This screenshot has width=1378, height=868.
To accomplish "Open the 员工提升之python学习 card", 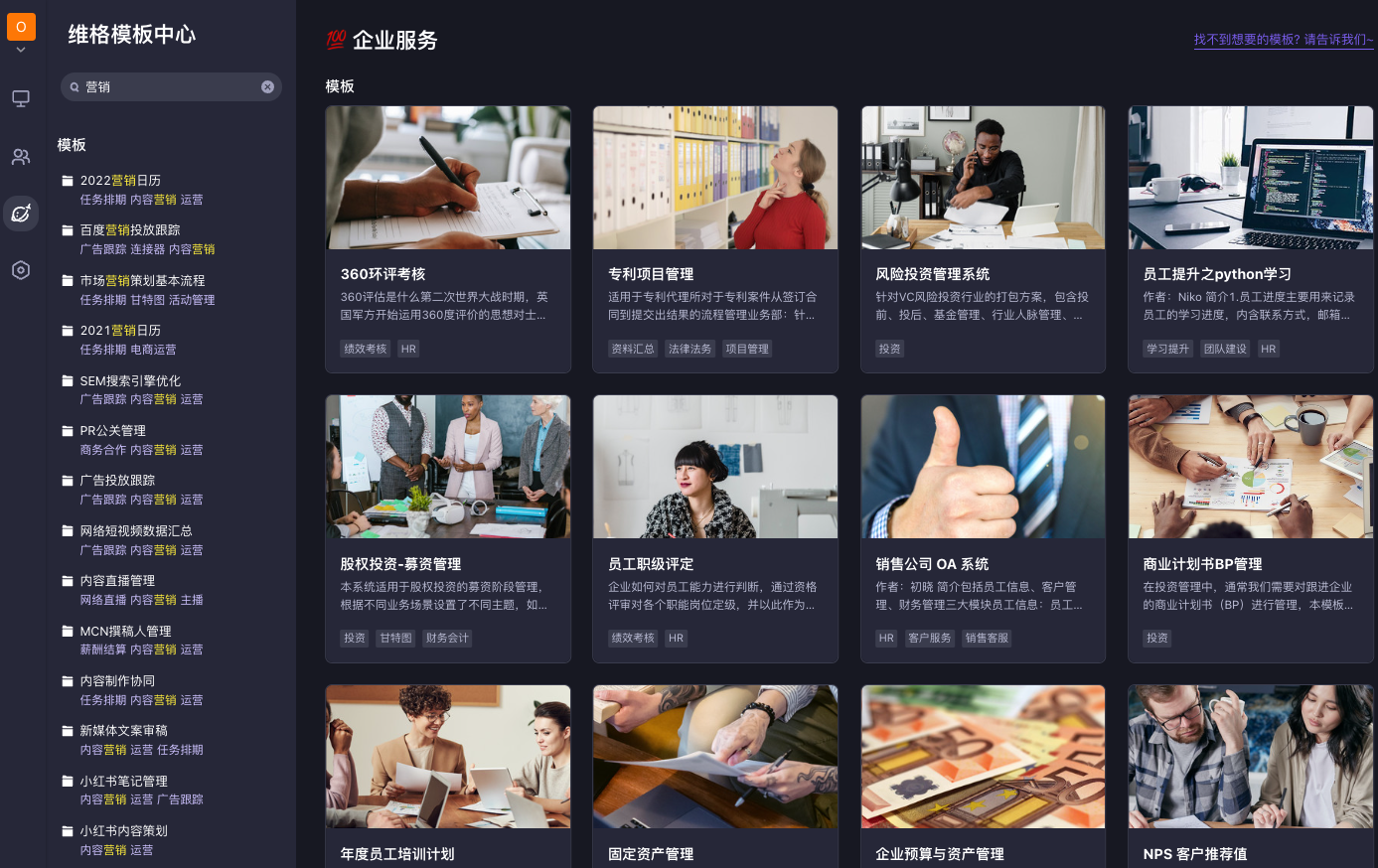I will click(x=1250, y=238).
